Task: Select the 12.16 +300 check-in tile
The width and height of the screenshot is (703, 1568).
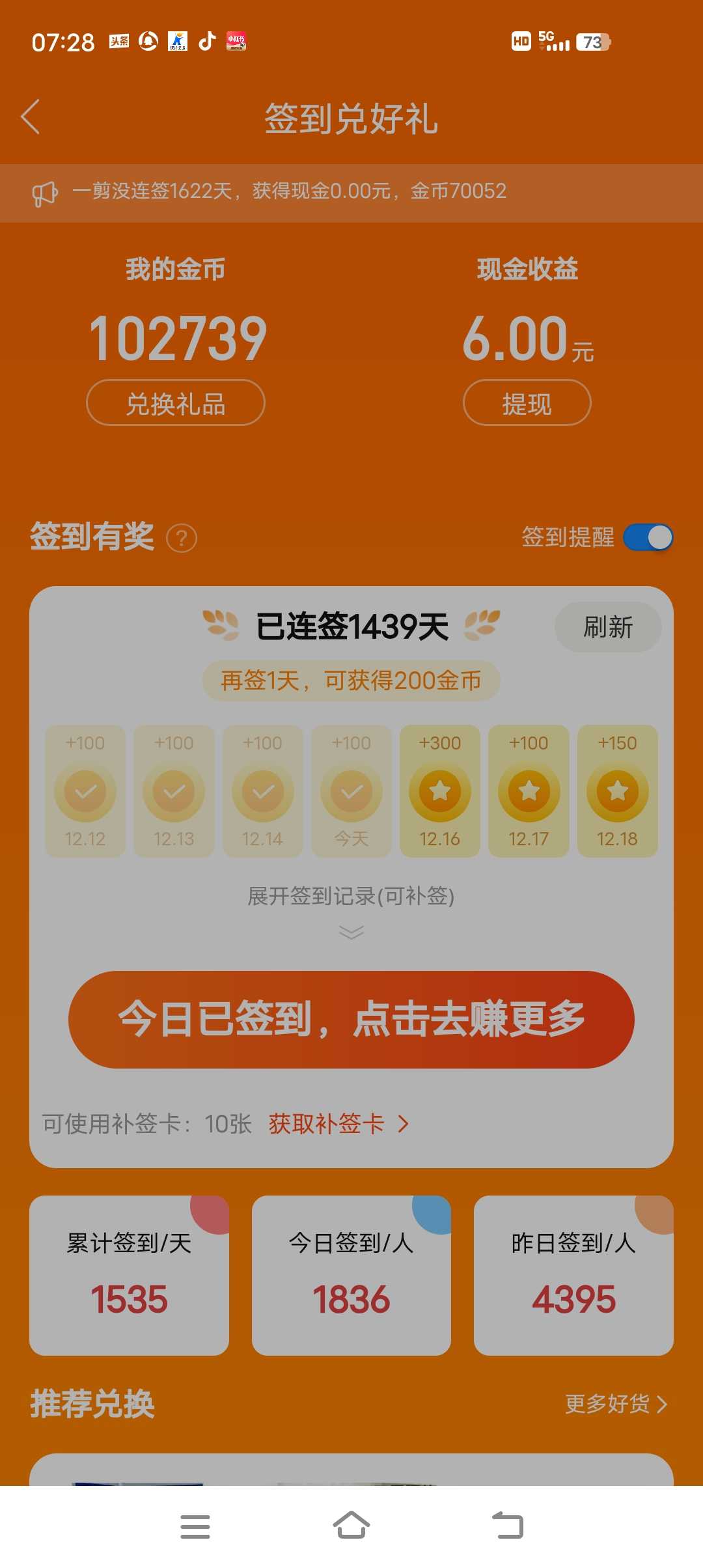Action: pyautogui.click(x=440, y=791)
